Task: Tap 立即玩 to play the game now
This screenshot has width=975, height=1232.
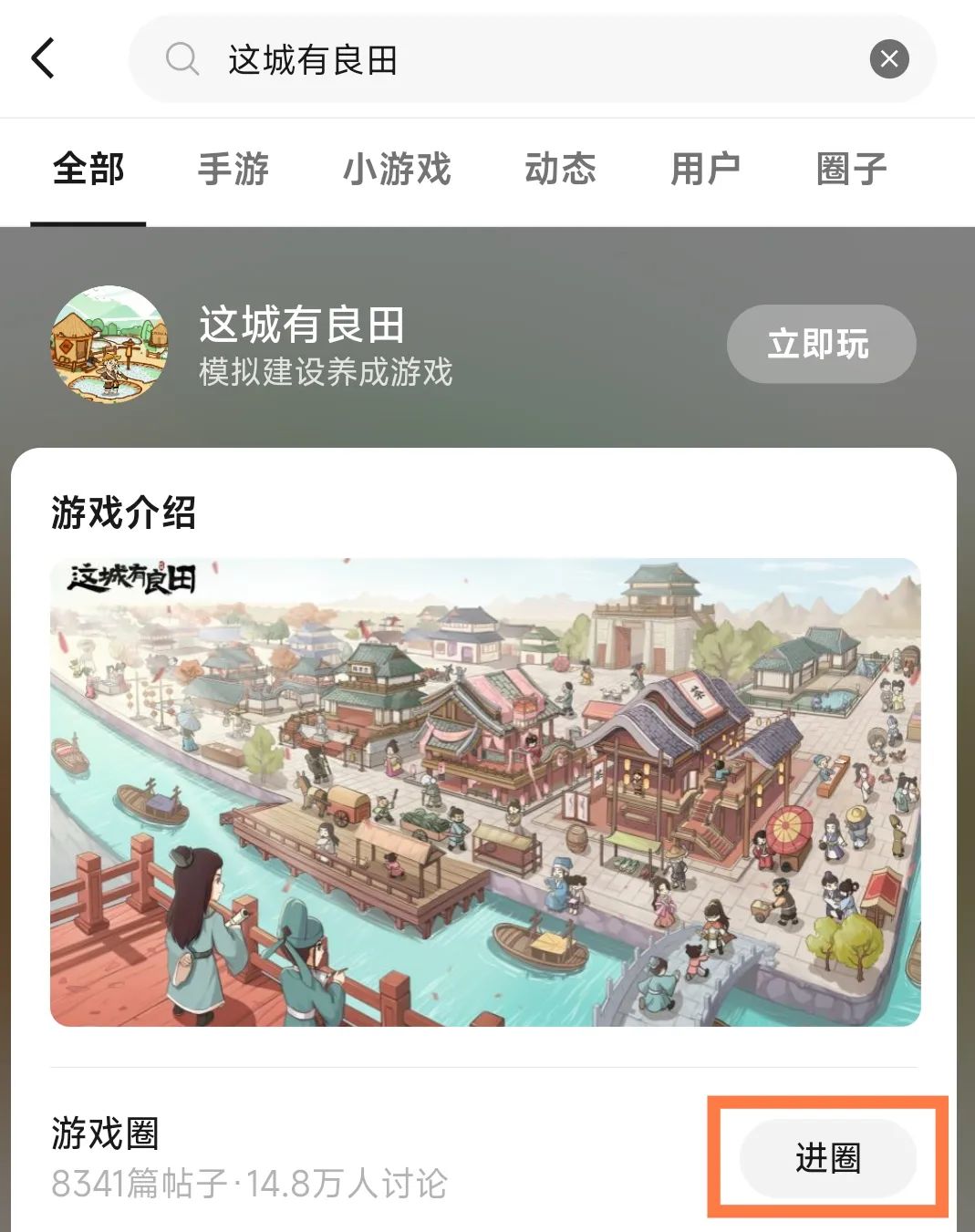Action: click(x=821, y=344)
